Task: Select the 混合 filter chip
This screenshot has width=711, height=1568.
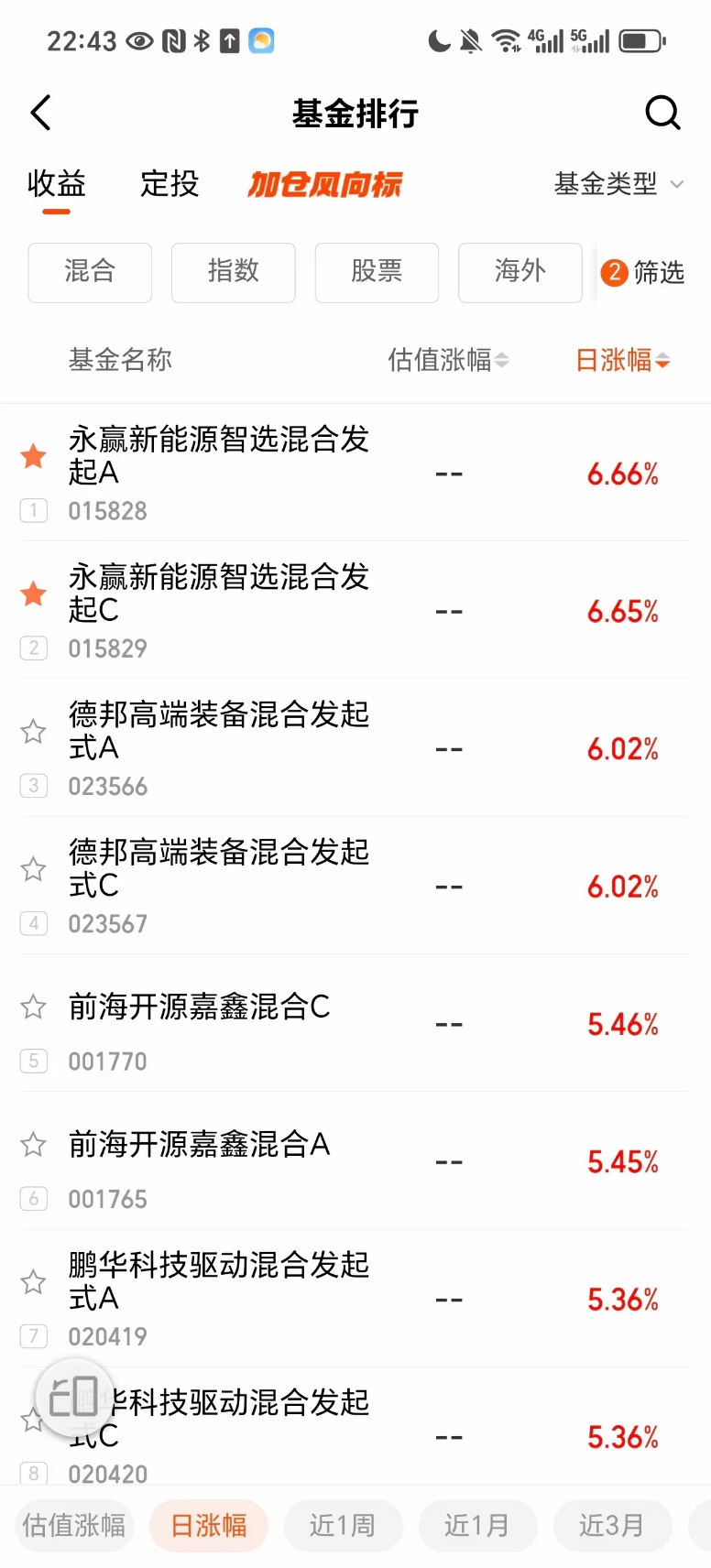Action: tap(90, 272)
